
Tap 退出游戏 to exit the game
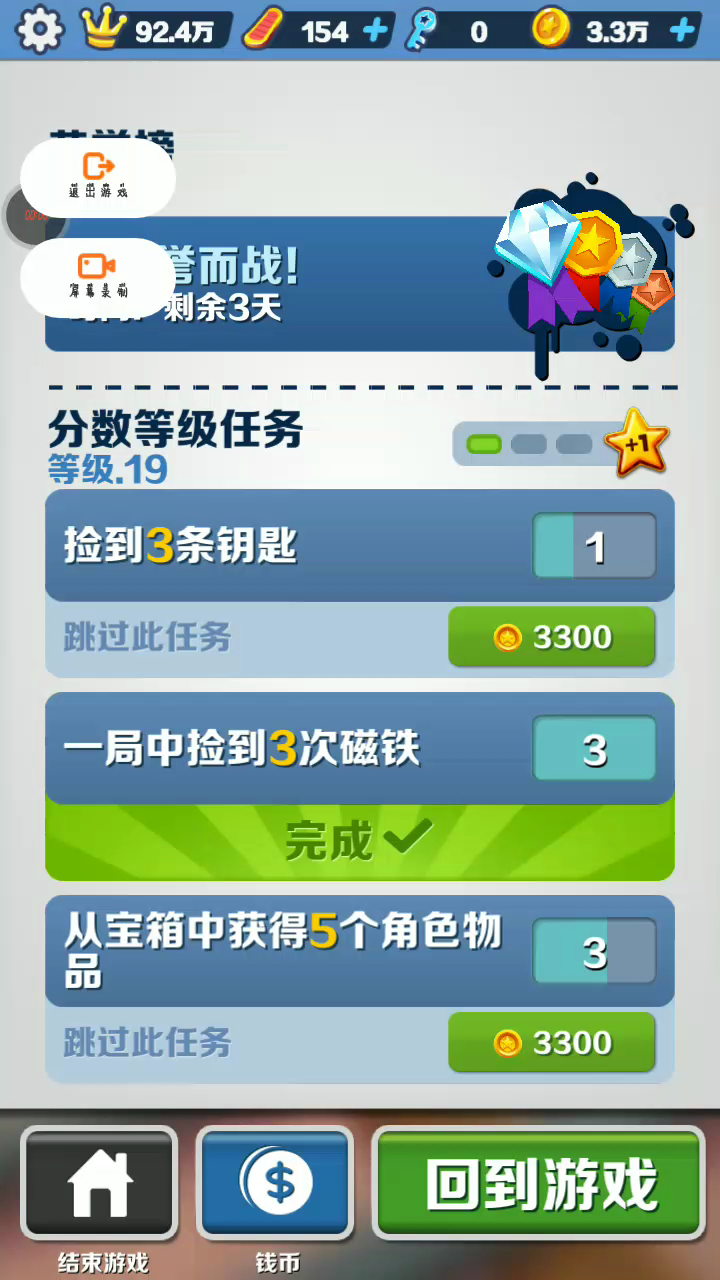tap(98, 176)
